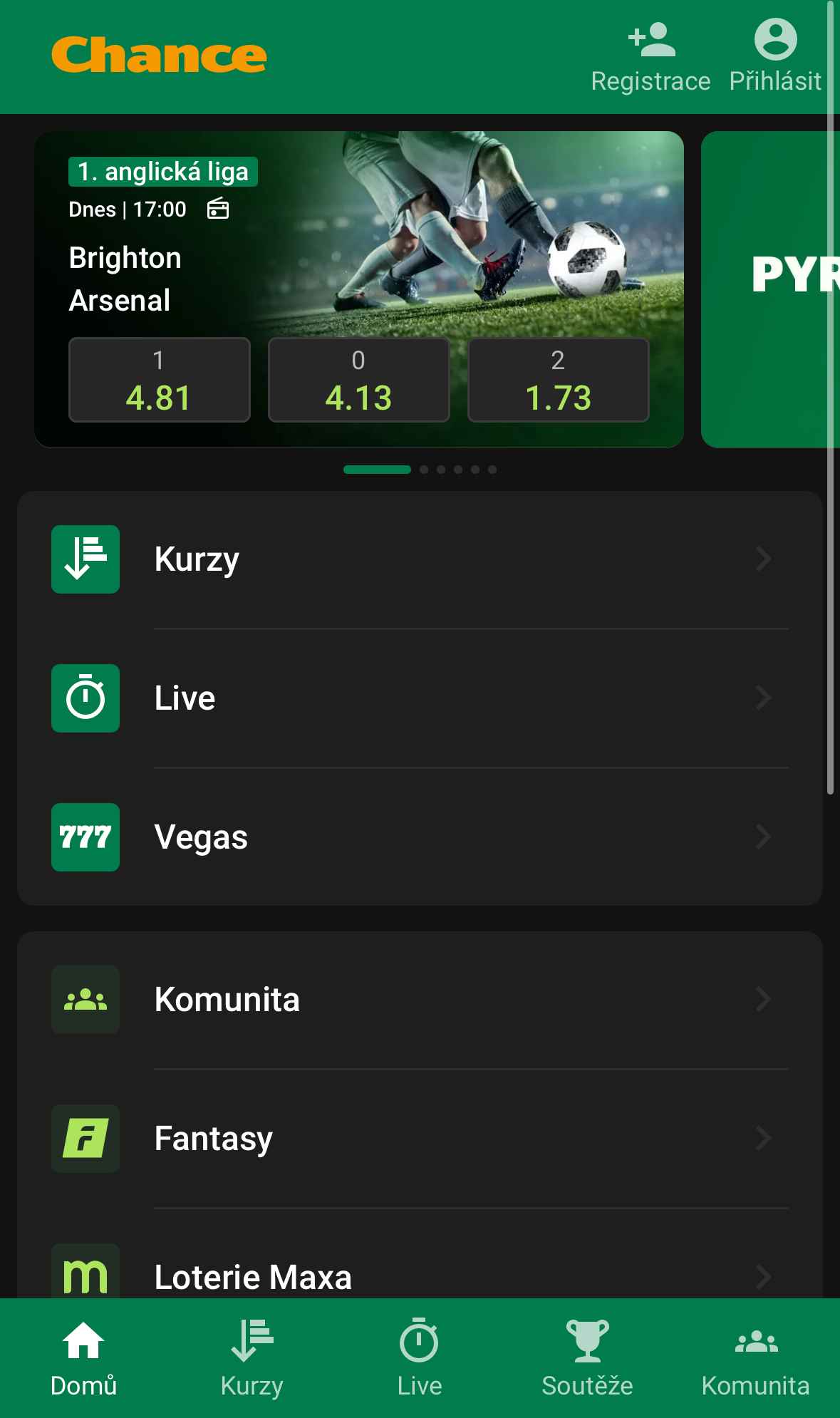Switch to the Domů tab
Viewport: 840px width, 1418px height.
pos(84,1358)
